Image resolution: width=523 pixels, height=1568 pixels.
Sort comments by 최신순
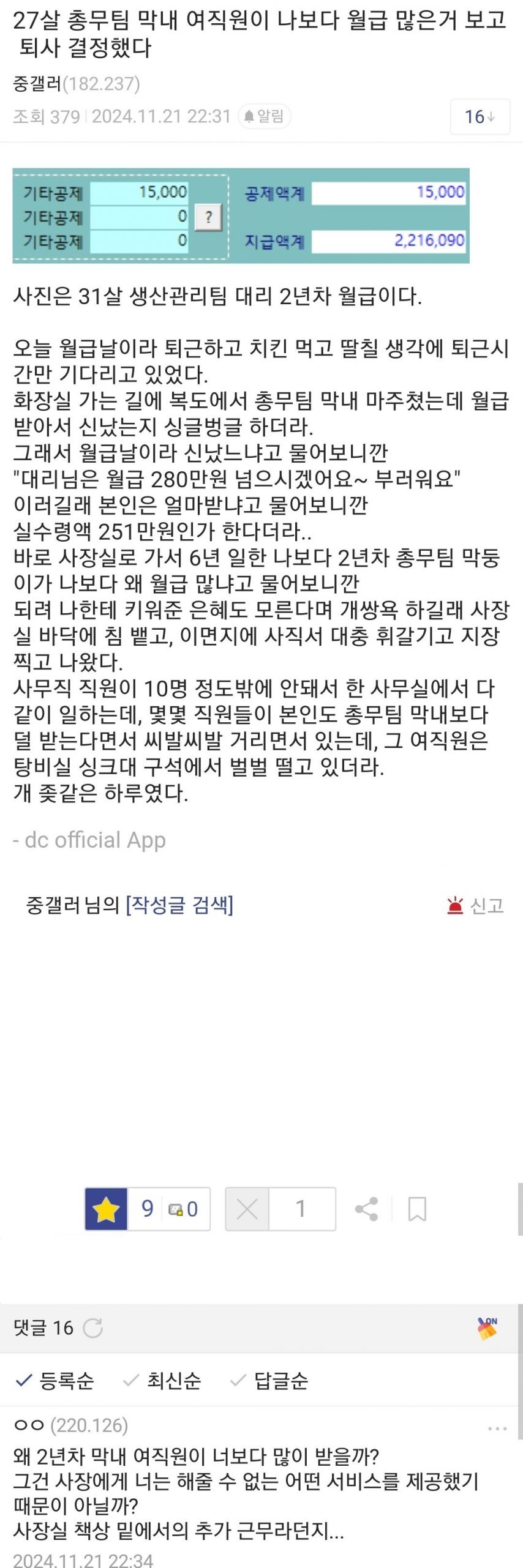[162, 1380]
